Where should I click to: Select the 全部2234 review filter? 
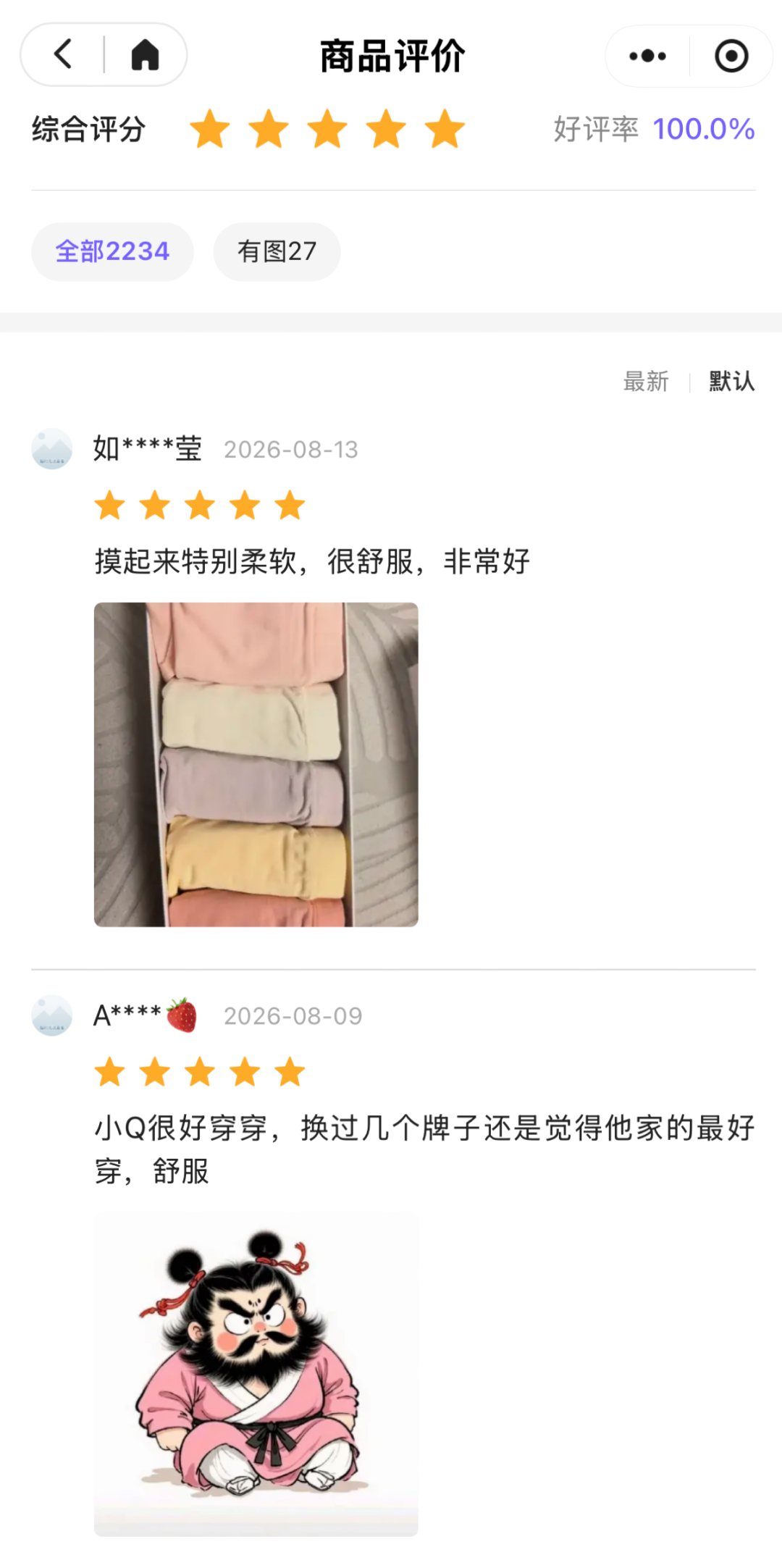112,251
